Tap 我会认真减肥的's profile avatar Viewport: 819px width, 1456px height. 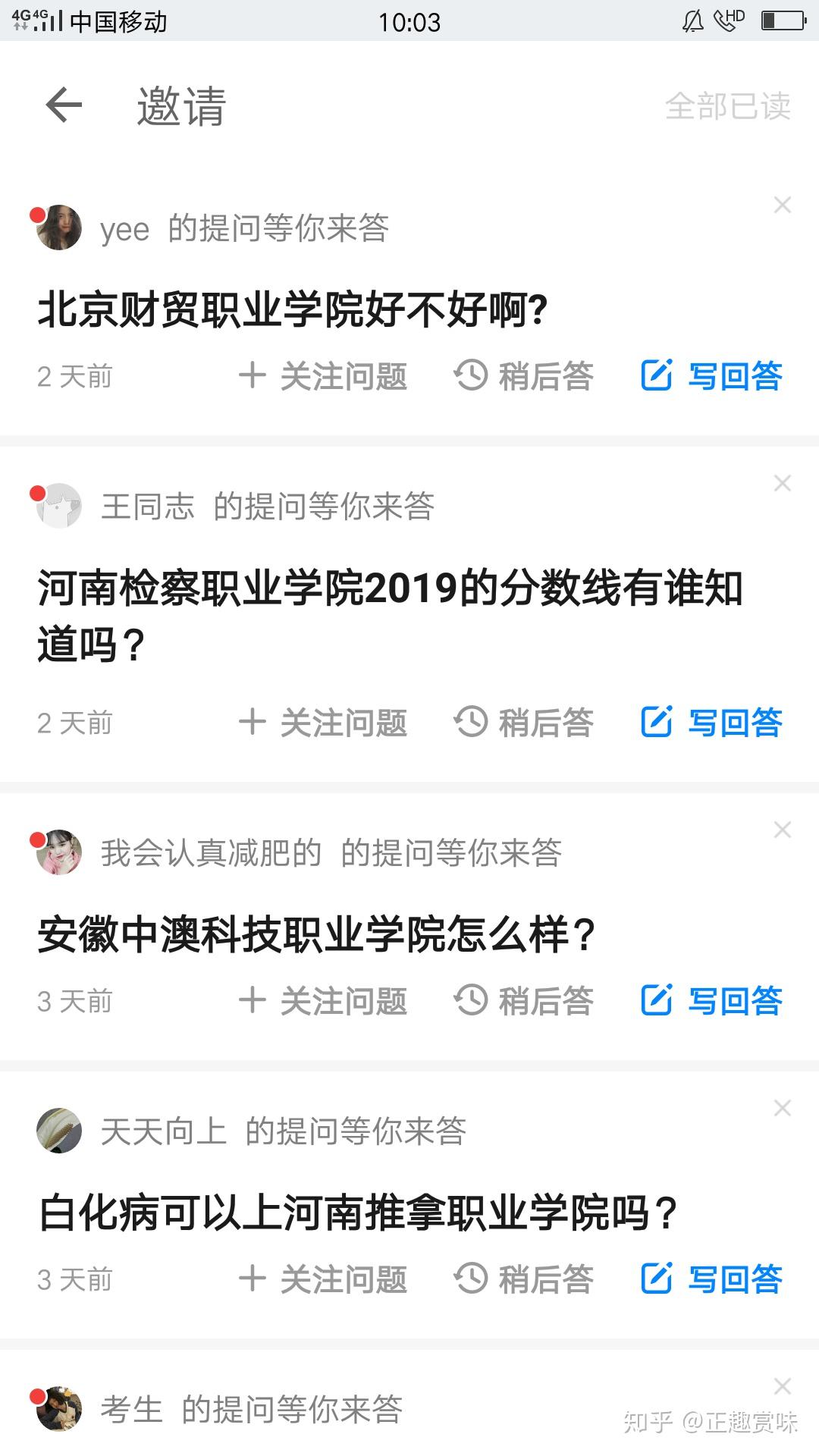58,852
